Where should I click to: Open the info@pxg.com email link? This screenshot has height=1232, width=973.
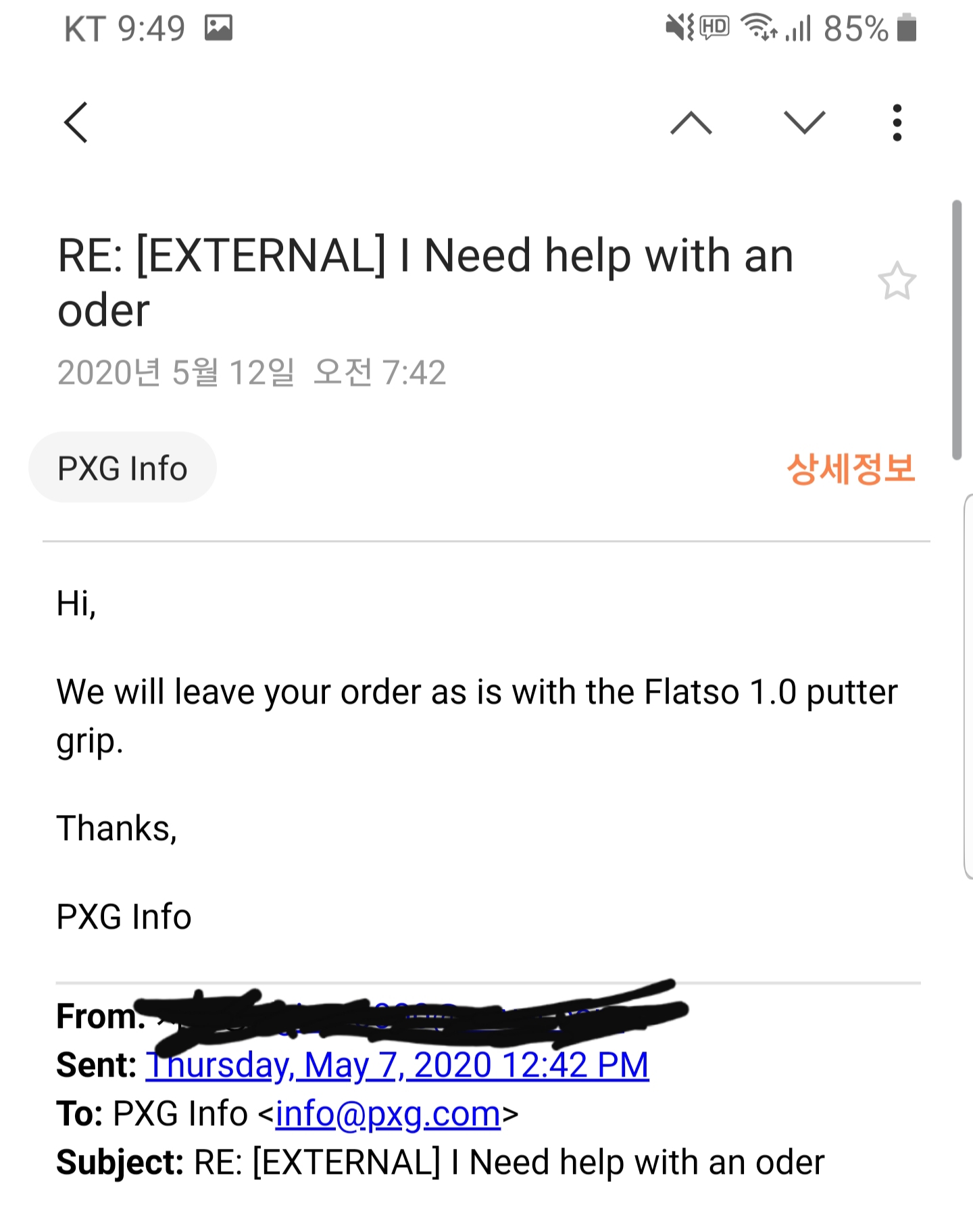pos(388,1114)
